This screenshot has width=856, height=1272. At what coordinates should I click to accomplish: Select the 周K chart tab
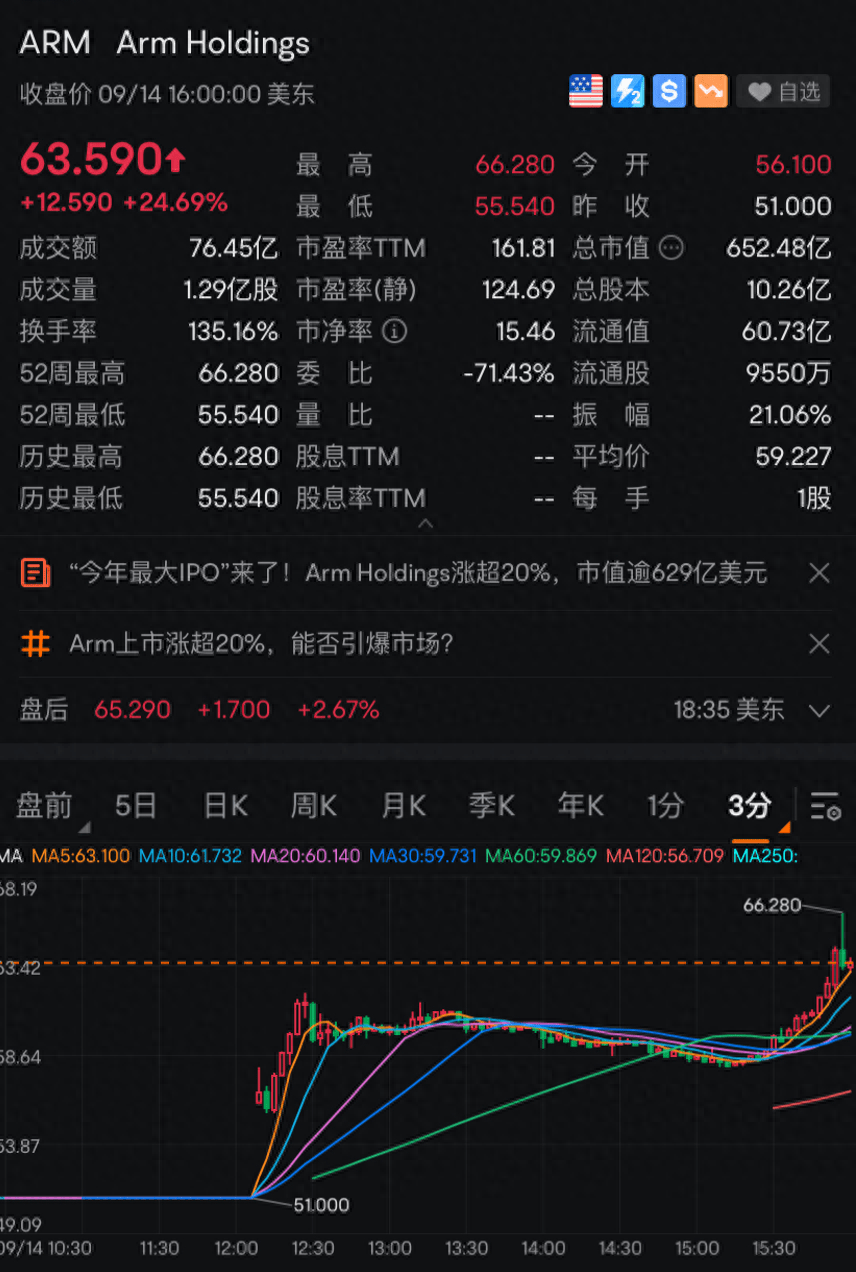[313, 806]
